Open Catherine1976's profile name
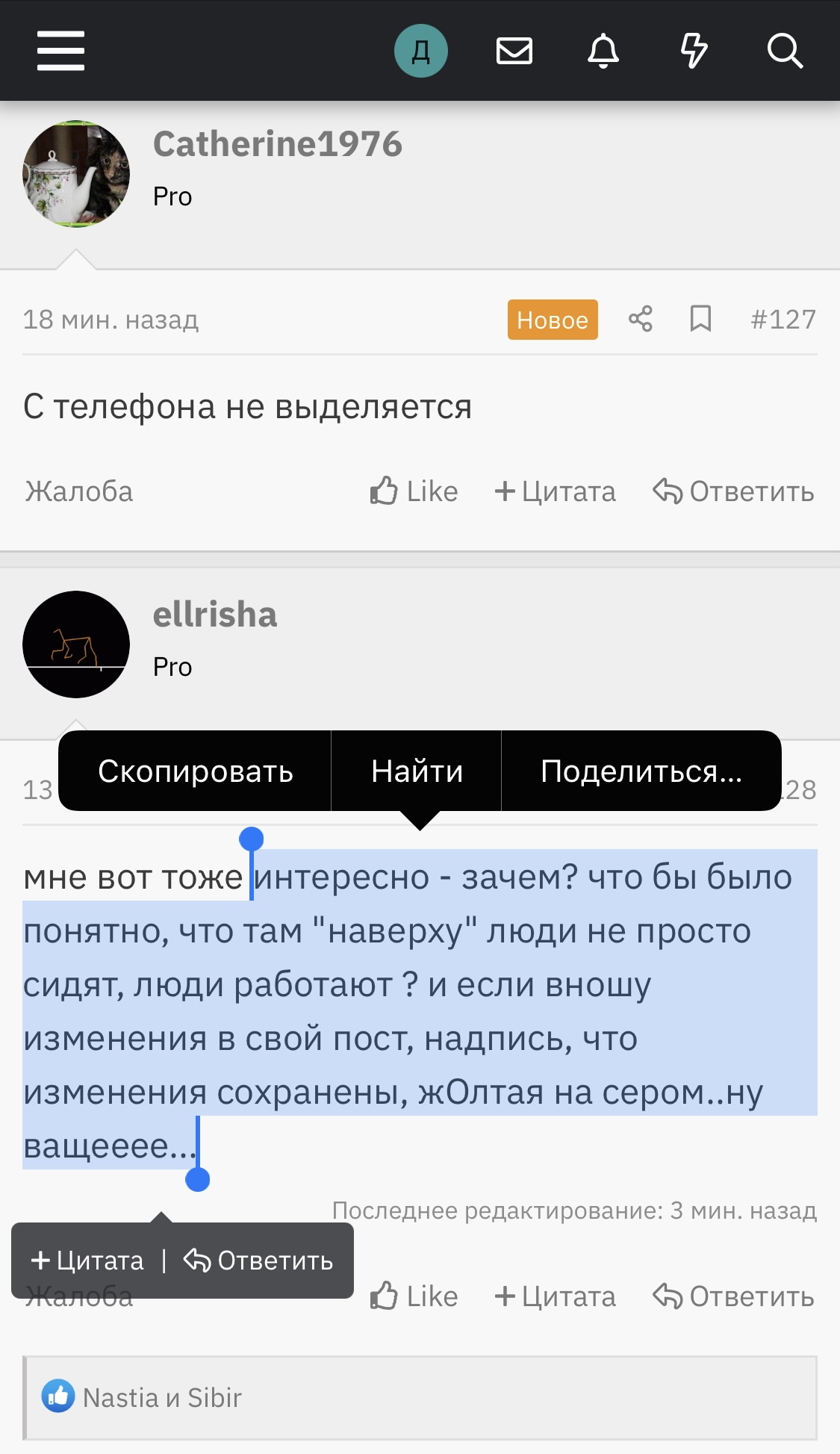The width and height of the screenshot is (840, 1454). tap(277, 144)
